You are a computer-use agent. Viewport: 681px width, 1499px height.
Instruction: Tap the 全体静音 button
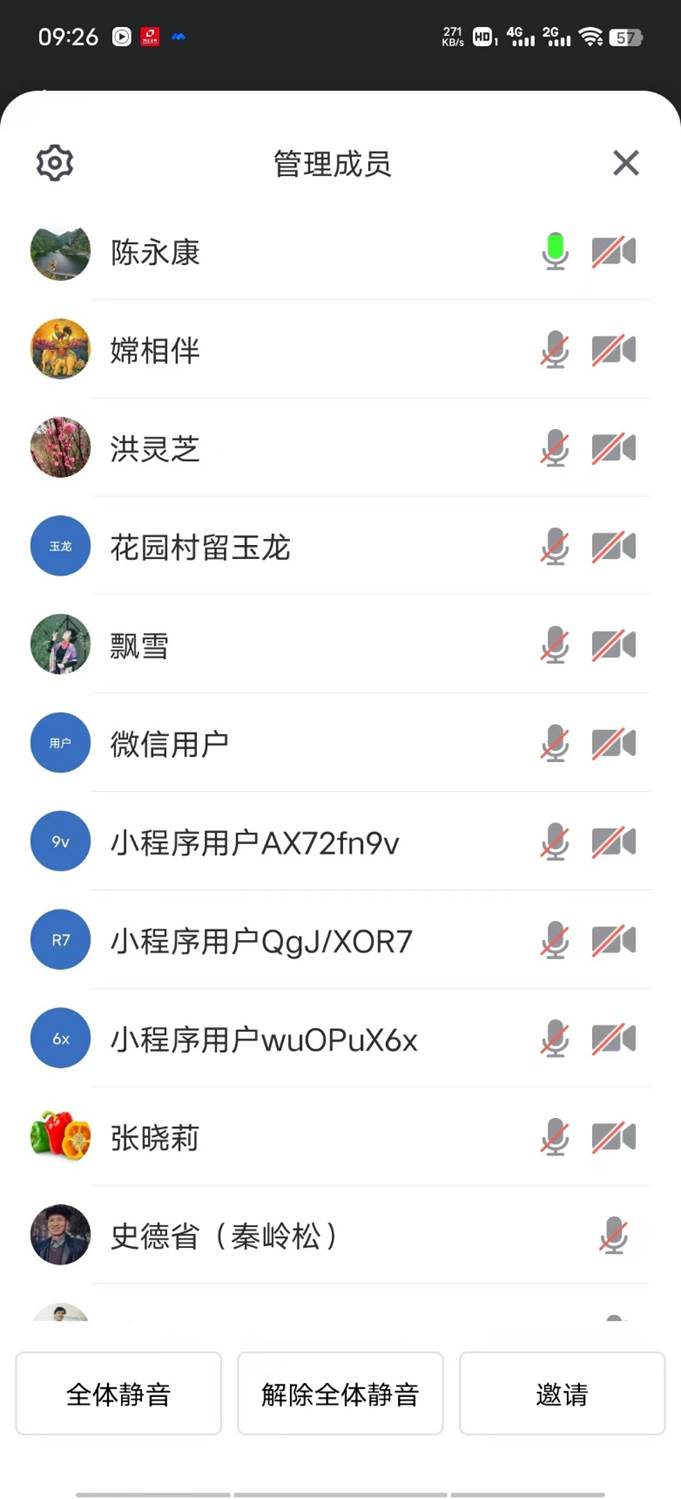119,1394
